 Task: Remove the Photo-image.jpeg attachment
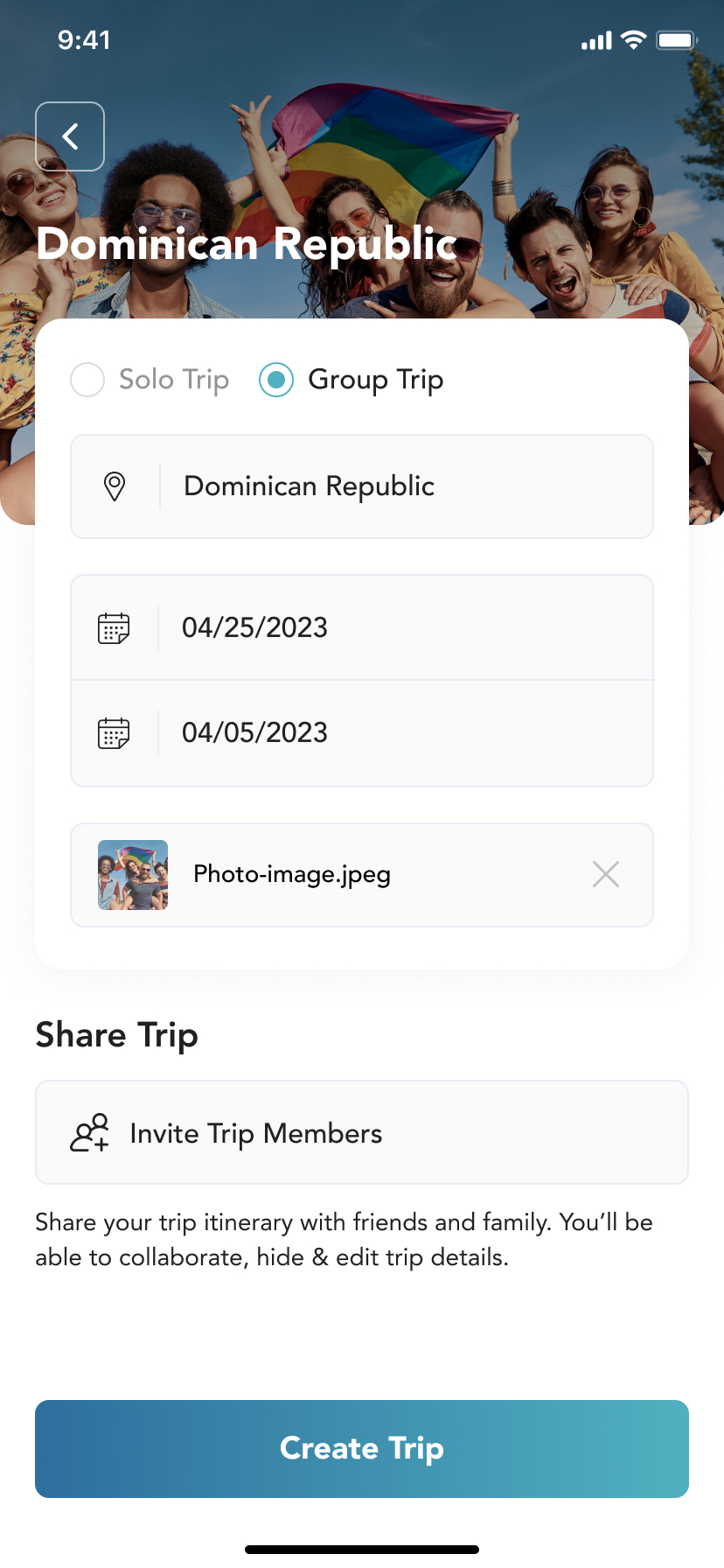tap(606, 874)
